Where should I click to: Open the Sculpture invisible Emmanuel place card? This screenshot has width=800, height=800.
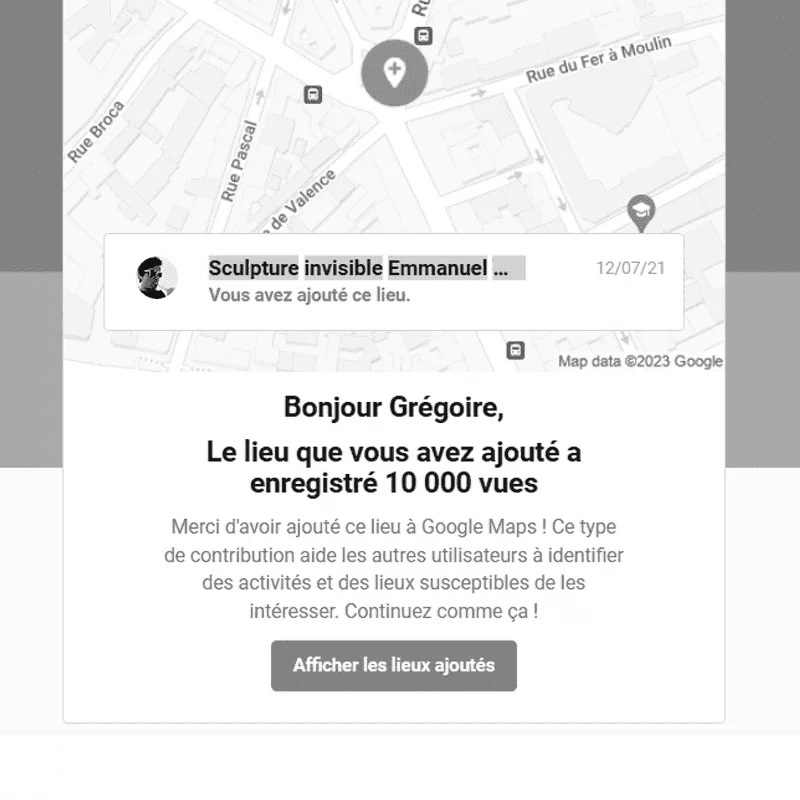(393, 281)
